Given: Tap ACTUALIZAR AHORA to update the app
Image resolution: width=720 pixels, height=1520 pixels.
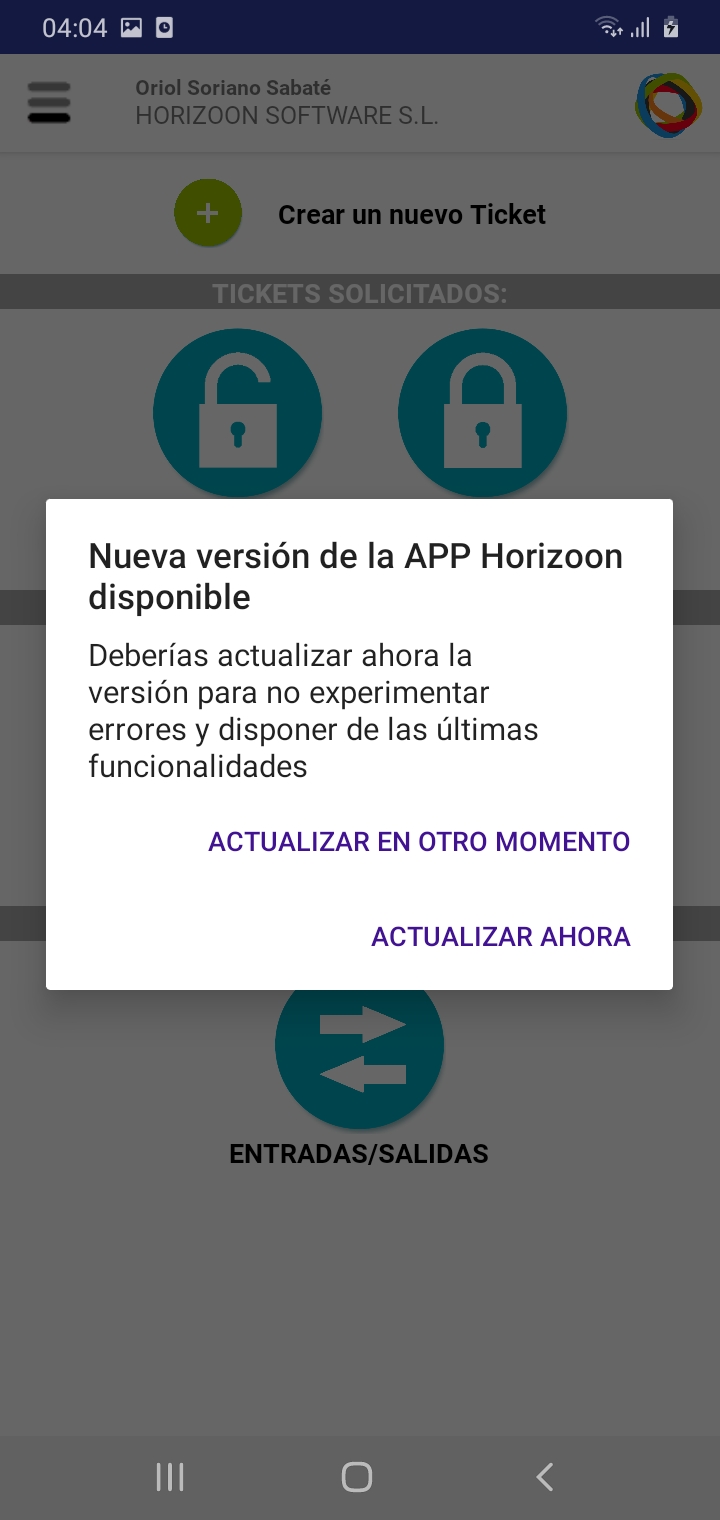Looking at the screenshot, I should click(501, 937).
